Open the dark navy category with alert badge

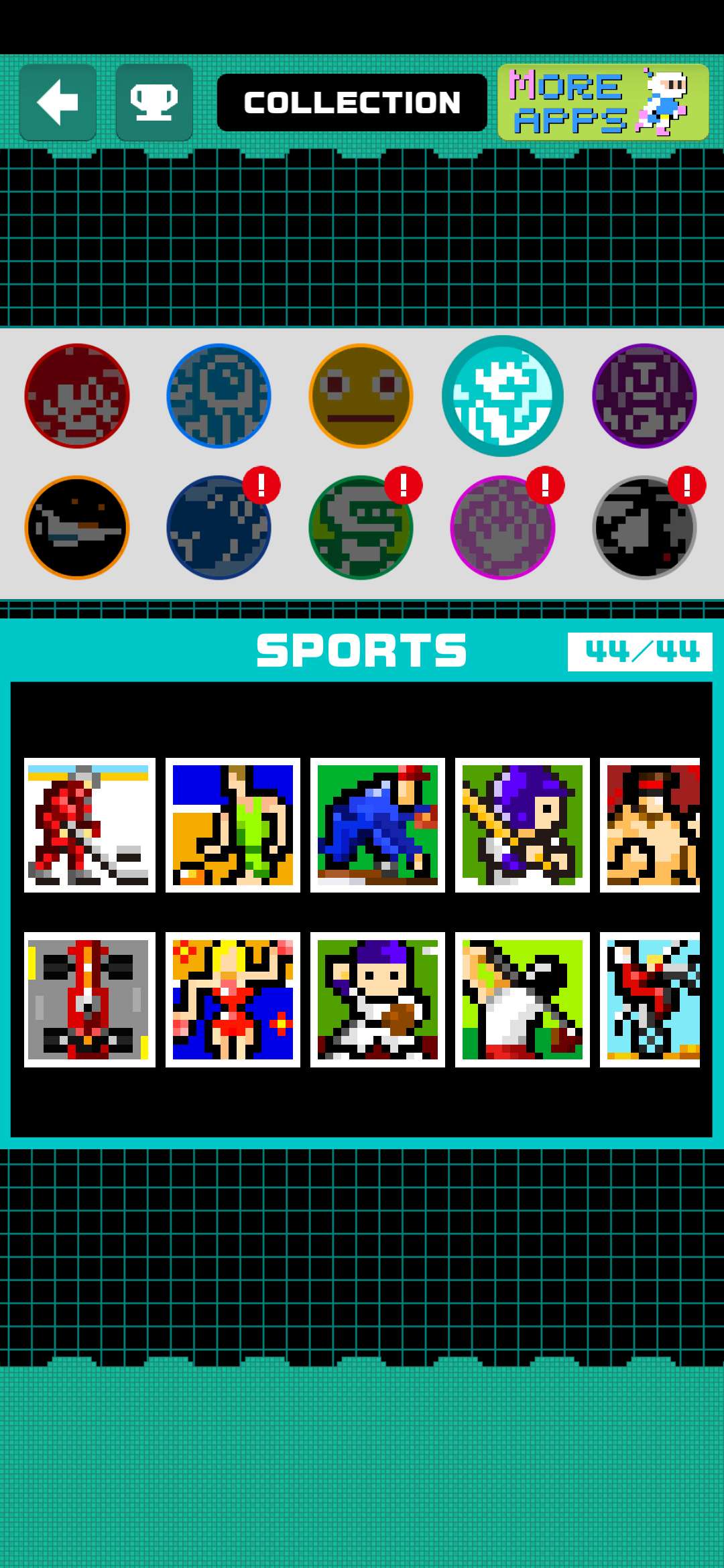pos(219,527)
